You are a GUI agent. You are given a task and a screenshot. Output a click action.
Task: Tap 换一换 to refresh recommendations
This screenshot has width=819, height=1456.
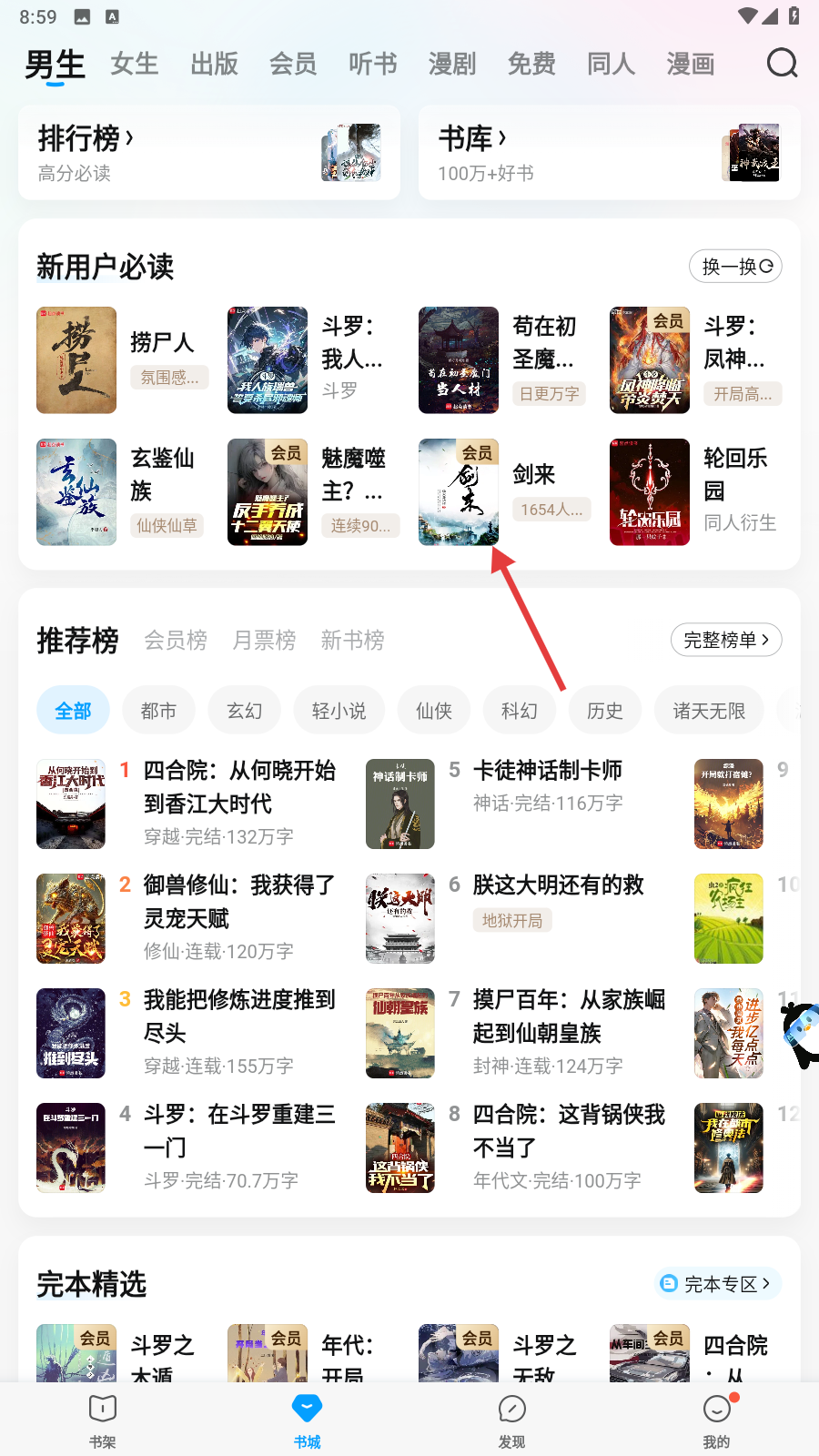(735, 267)
